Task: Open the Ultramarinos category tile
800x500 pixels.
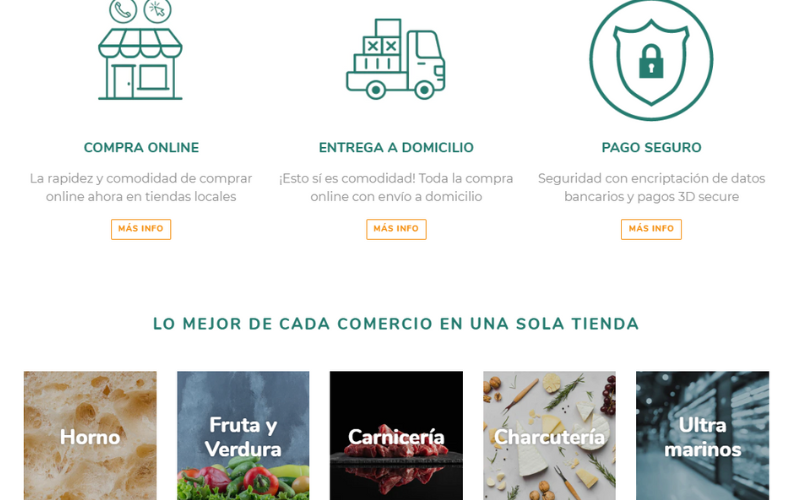Action: (702, 437)
